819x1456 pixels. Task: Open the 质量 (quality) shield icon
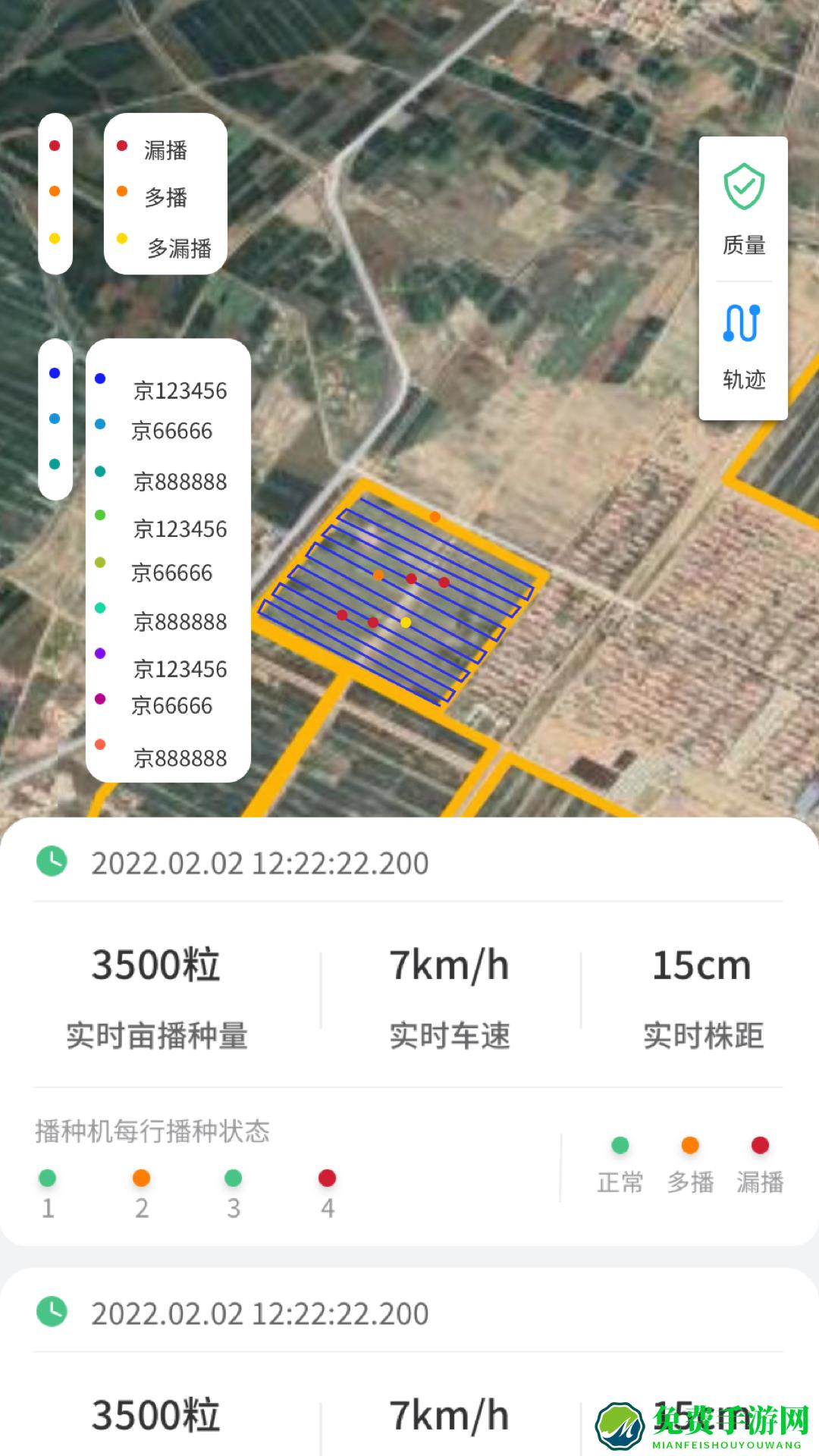coord(742,185)
